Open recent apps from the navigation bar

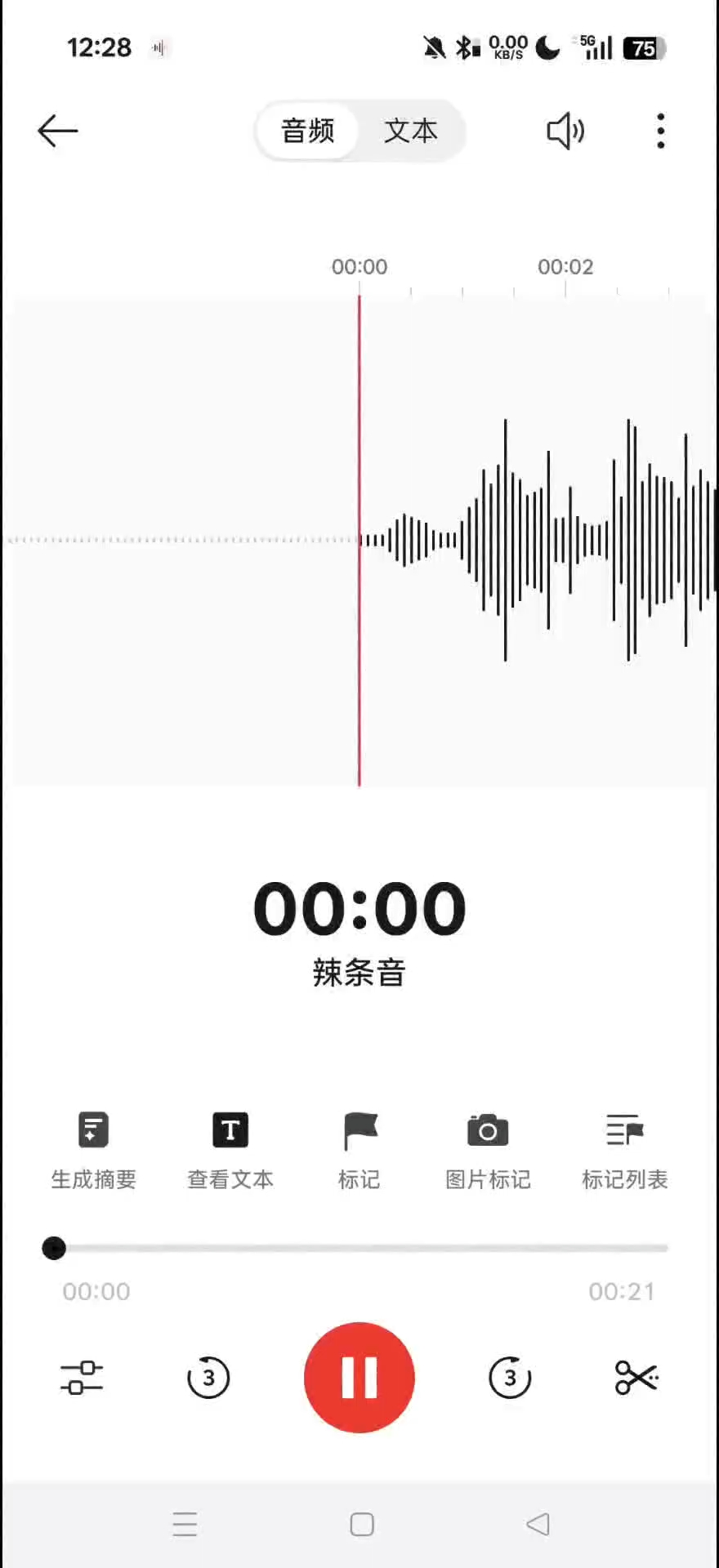[x=185, y=1524]
